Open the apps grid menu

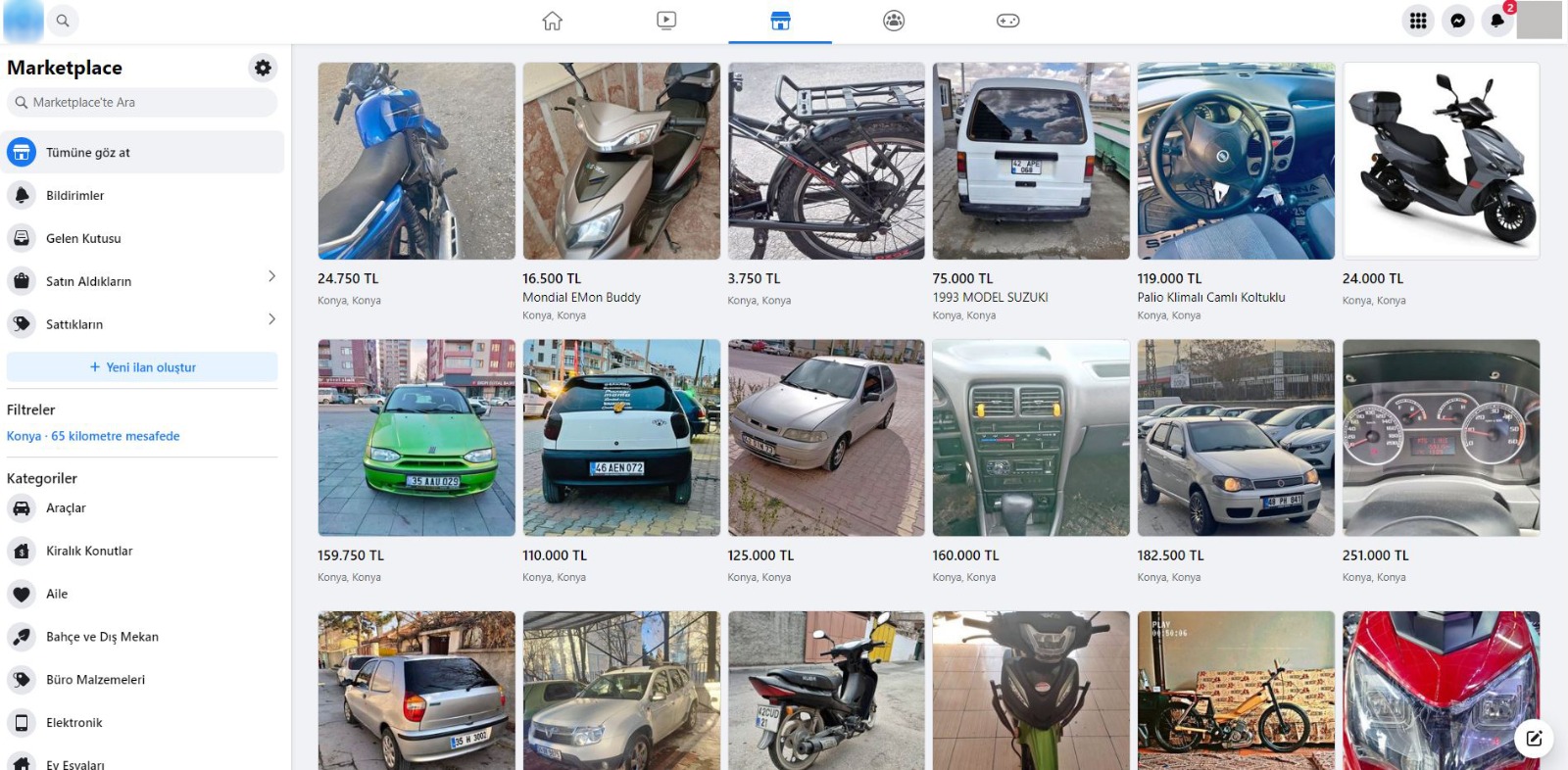click(x=1418, y=21)
